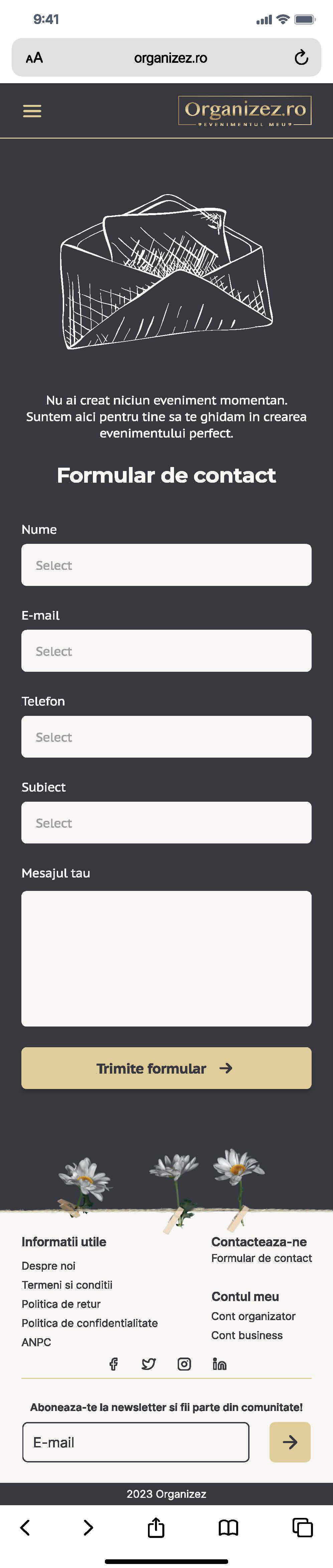
Task: Open Termeni si conditii
Action: point(67,1284)
